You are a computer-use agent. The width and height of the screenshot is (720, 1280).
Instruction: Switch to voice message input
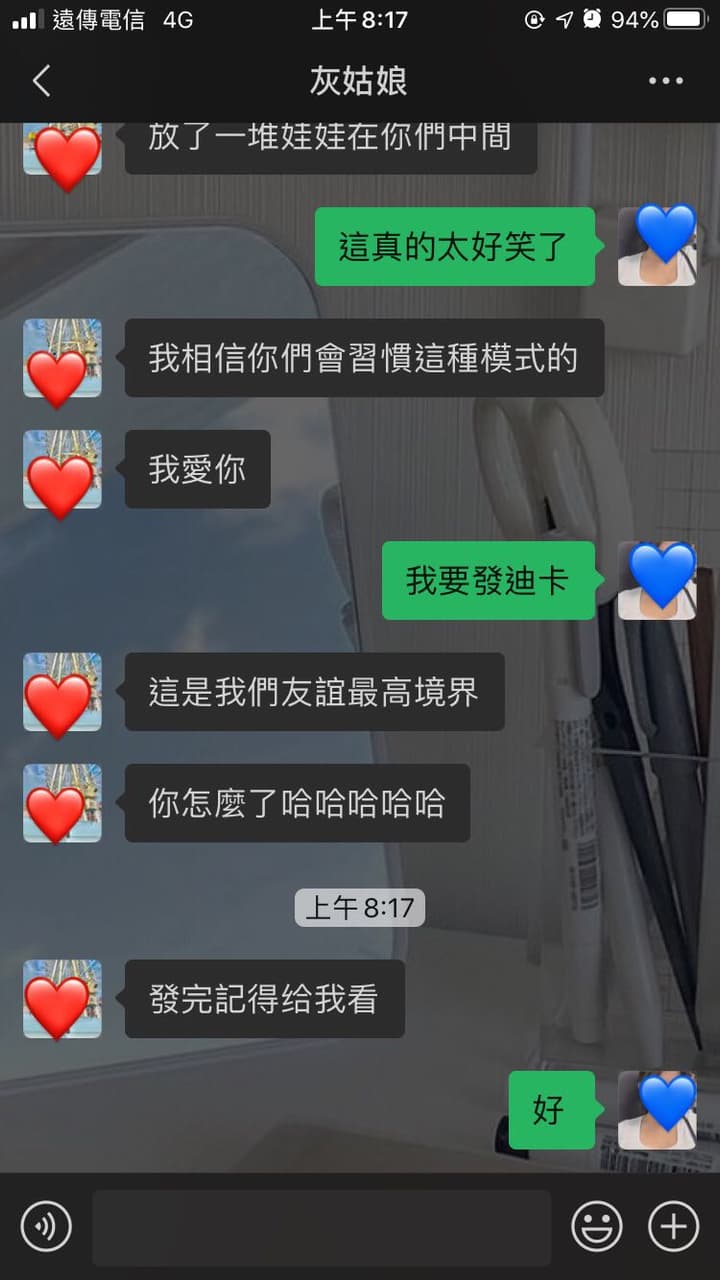pos(46,1226)
